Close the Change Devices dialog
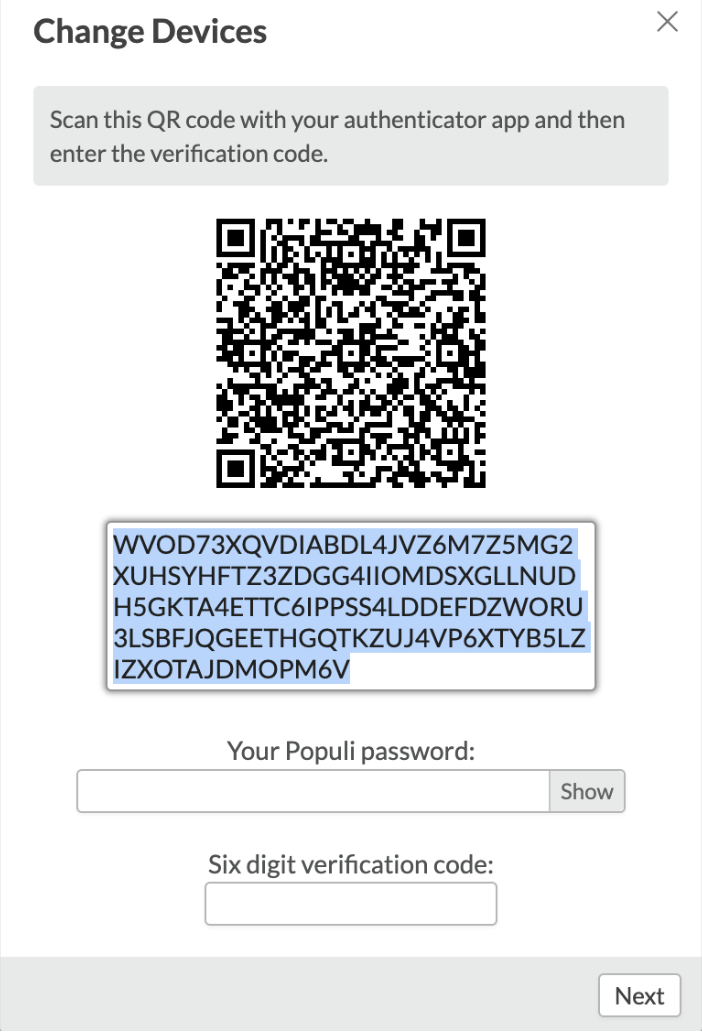 coord(667,23)
